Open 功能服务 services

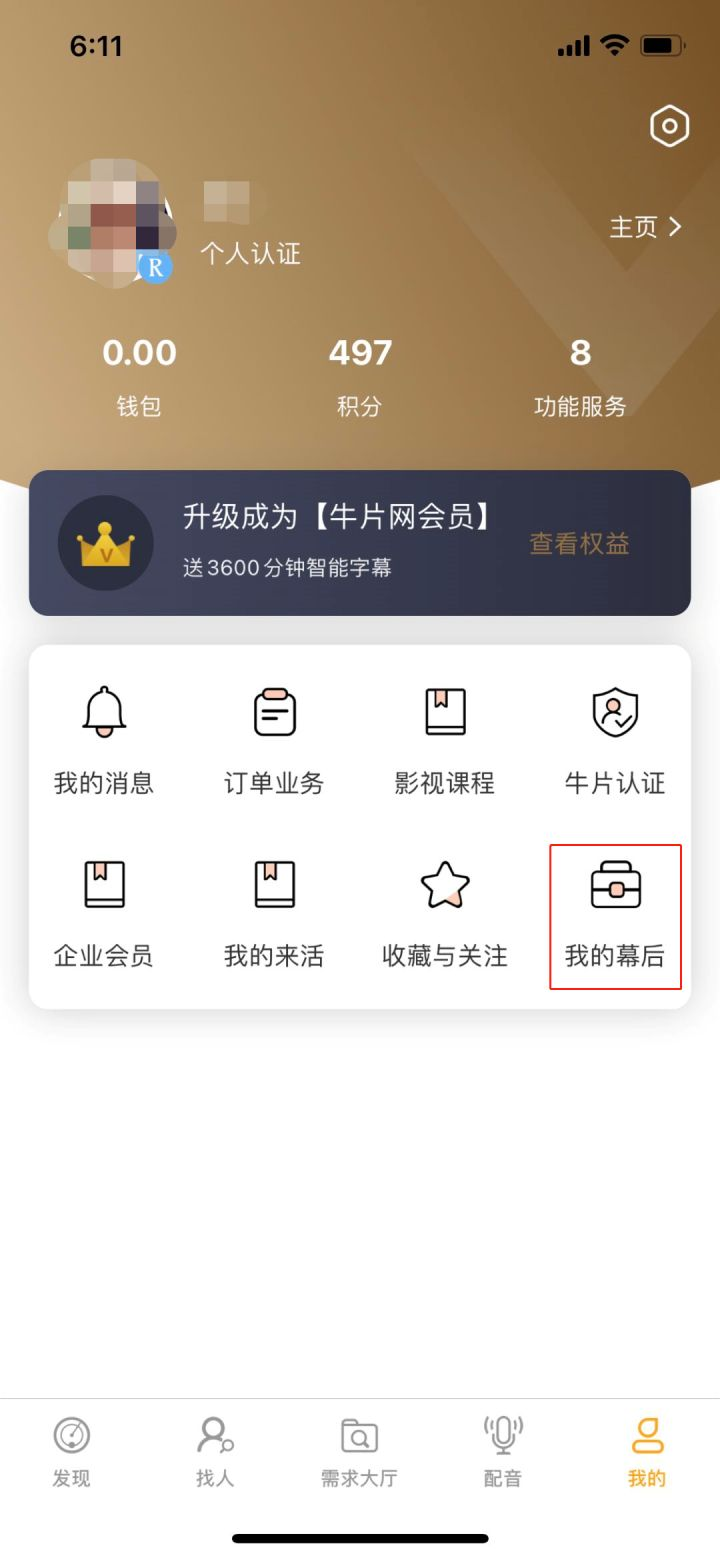[x=580, y=376]
